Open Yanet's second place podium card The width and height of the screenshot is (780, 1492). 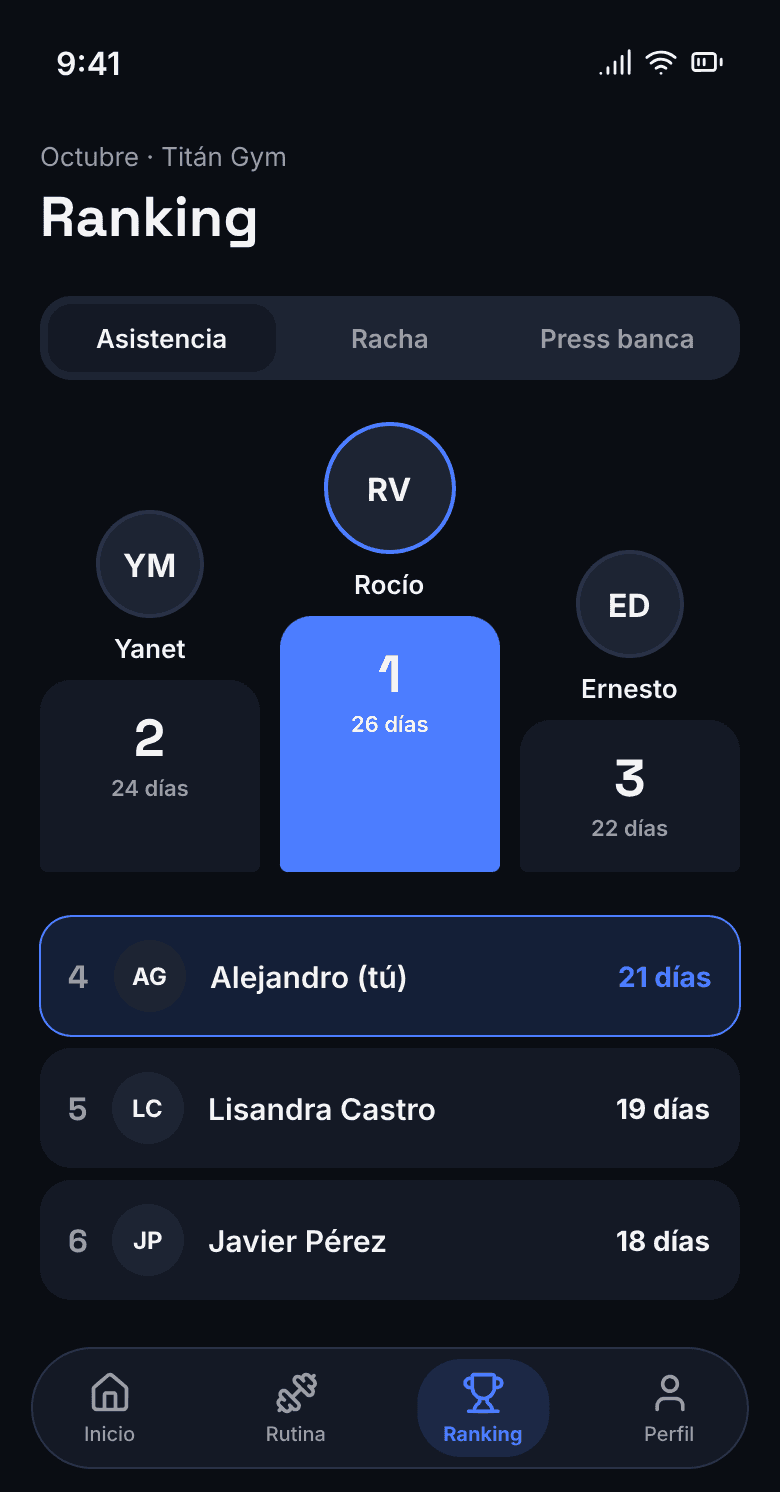click(x=150, y=776)
